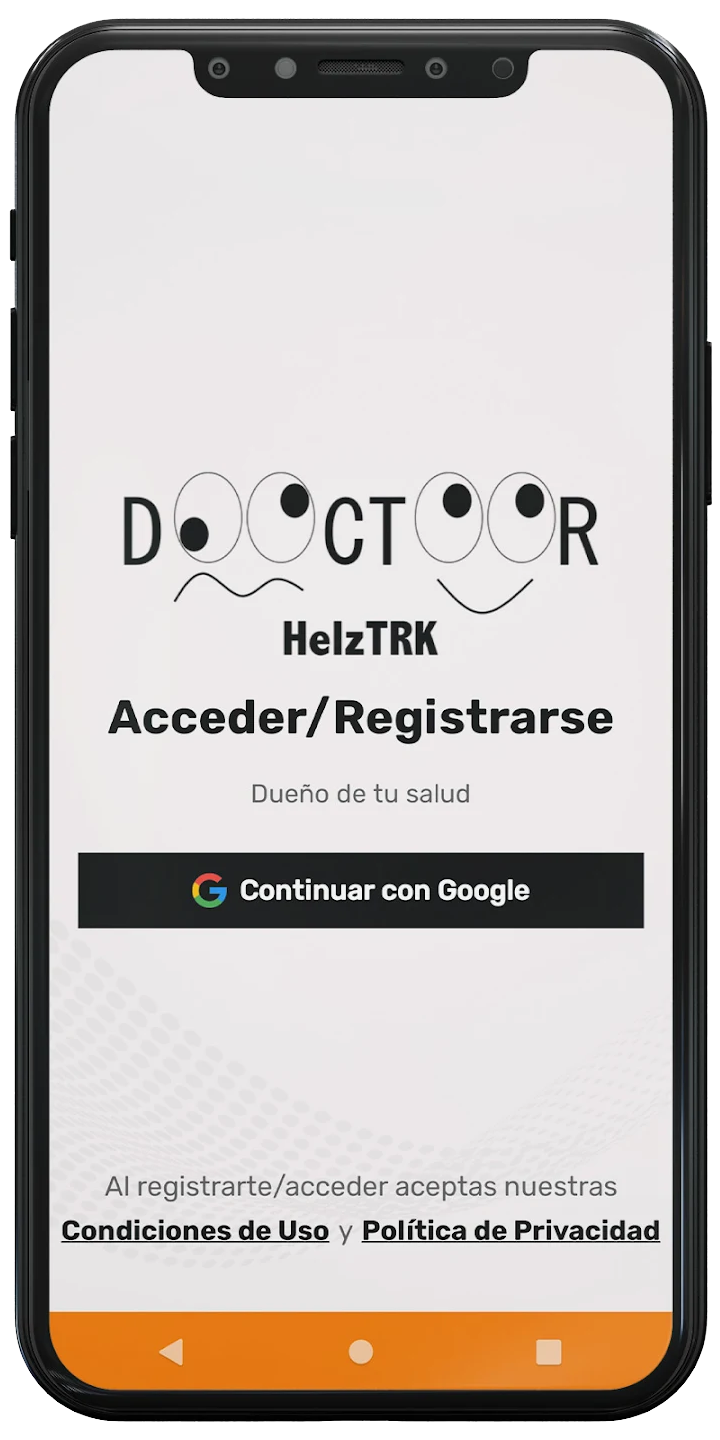Viewport: 720px width, 1440px height.
Task: Click the registration consent disclaimer text
Action: (x=360, y=1186)
